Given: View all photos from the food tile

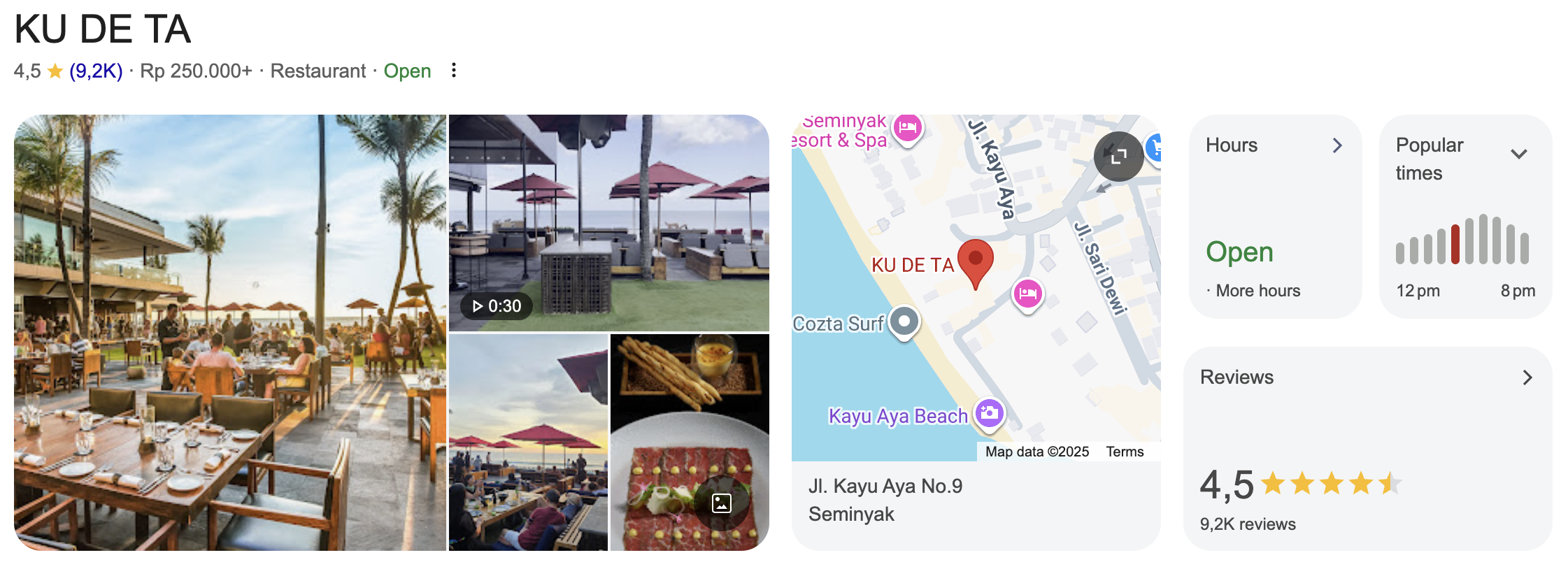Looking at the screenshot, I should click(721, 503).
